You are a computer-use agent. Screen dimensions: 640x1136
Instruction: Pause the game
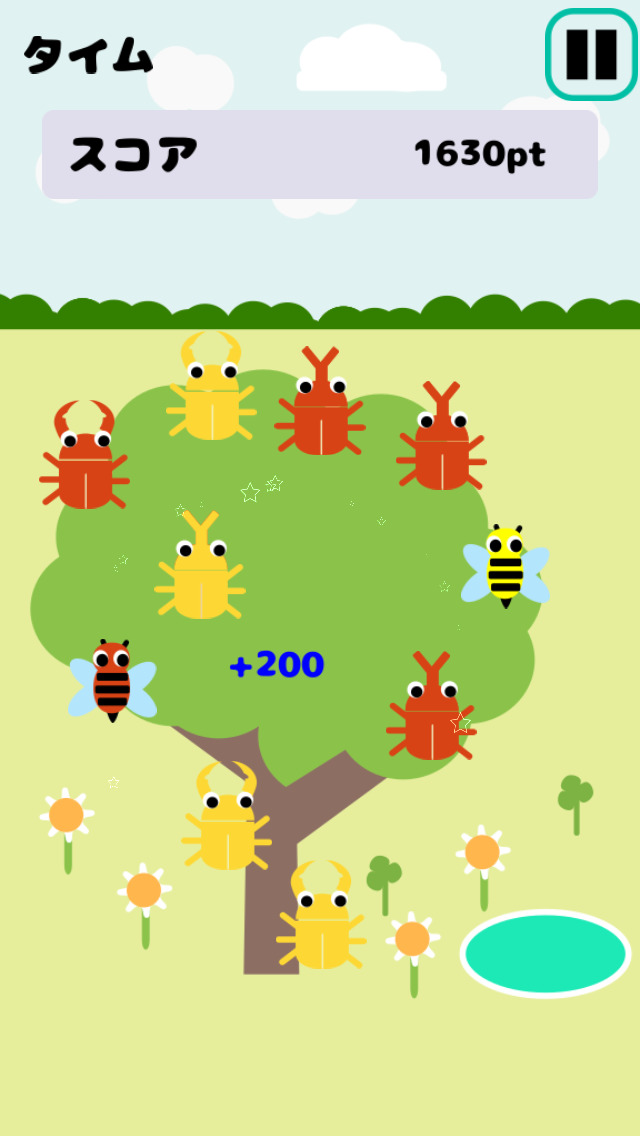591,54
